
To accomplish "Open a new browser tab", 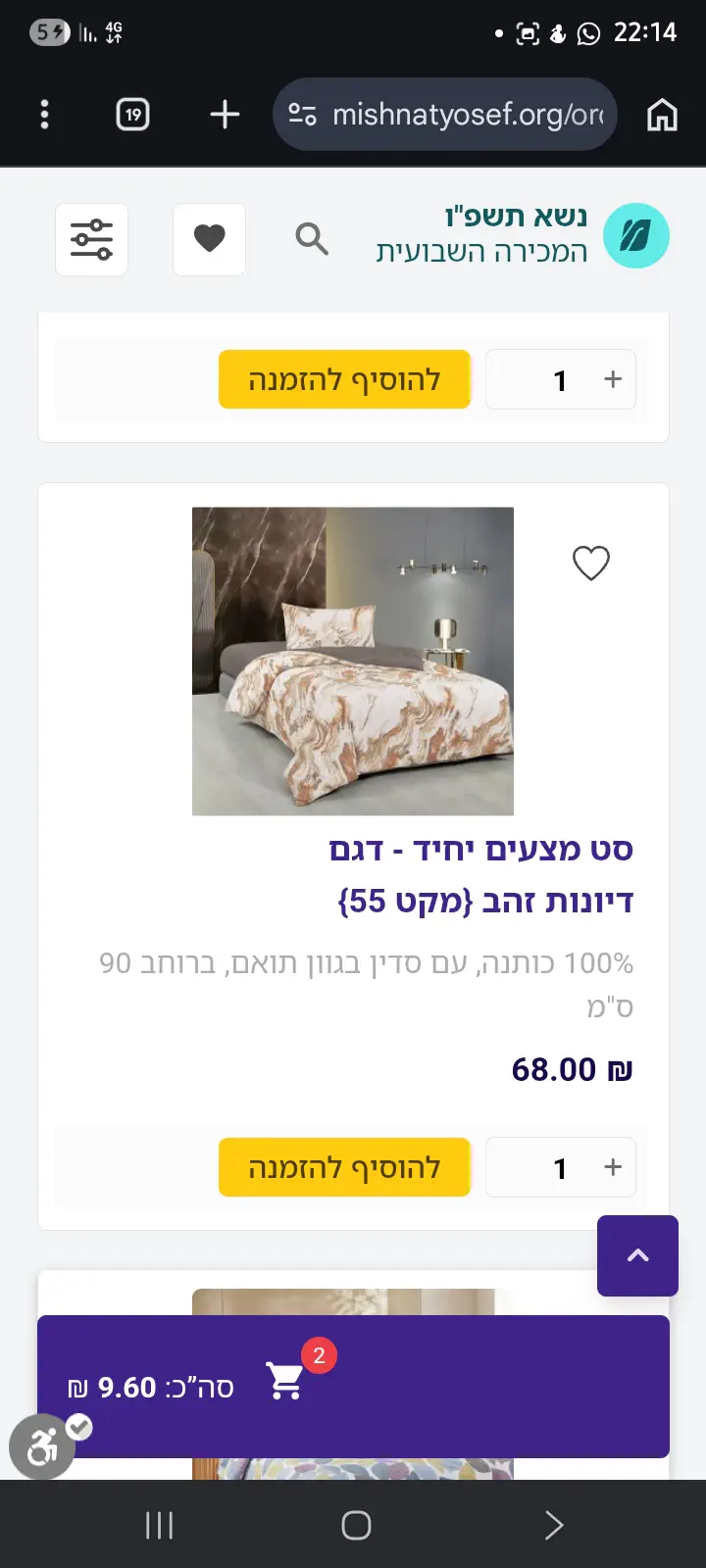I will click(225, 115).
